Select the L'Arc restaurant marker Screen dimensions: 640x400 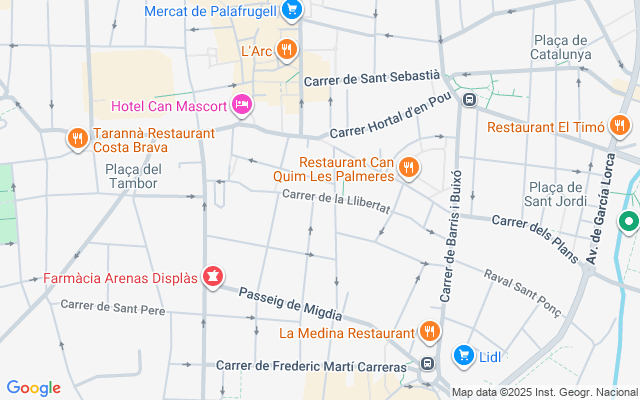pyautogui.click(x=287, y=50)
